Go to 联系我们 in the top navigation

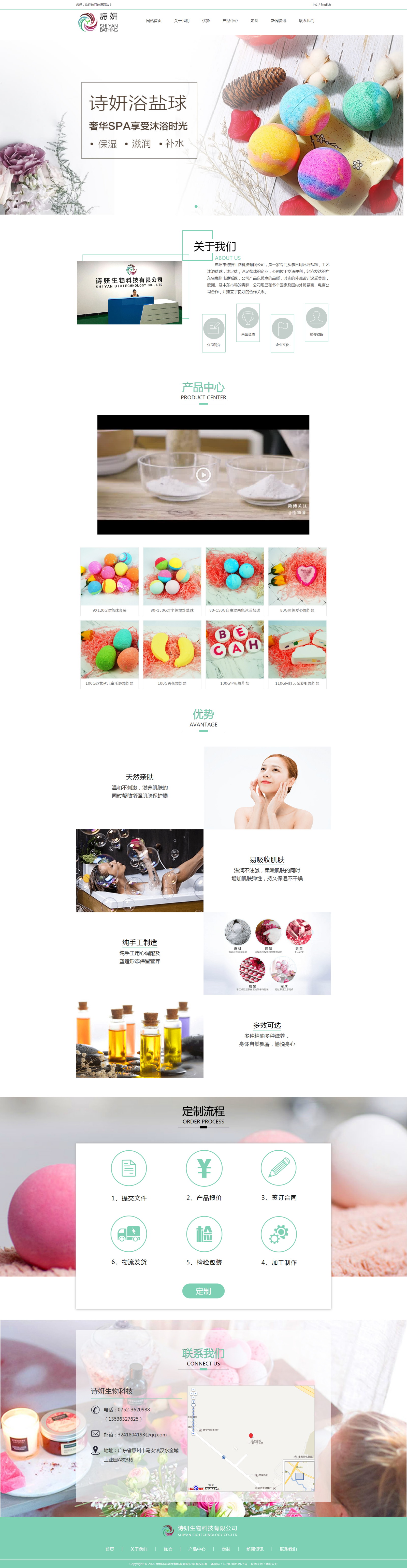point(306,21)
